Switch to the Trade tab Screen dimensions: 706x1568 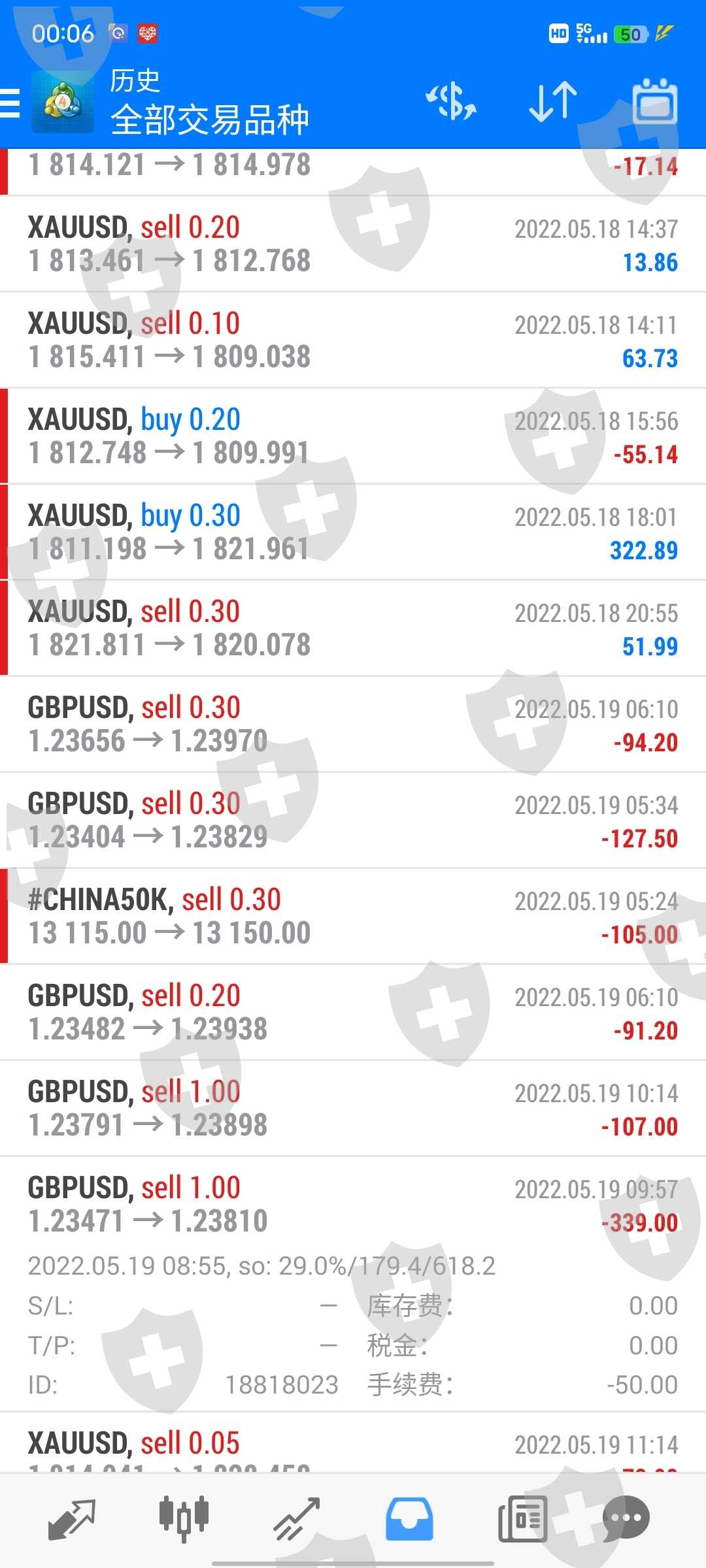(296, 1518)
